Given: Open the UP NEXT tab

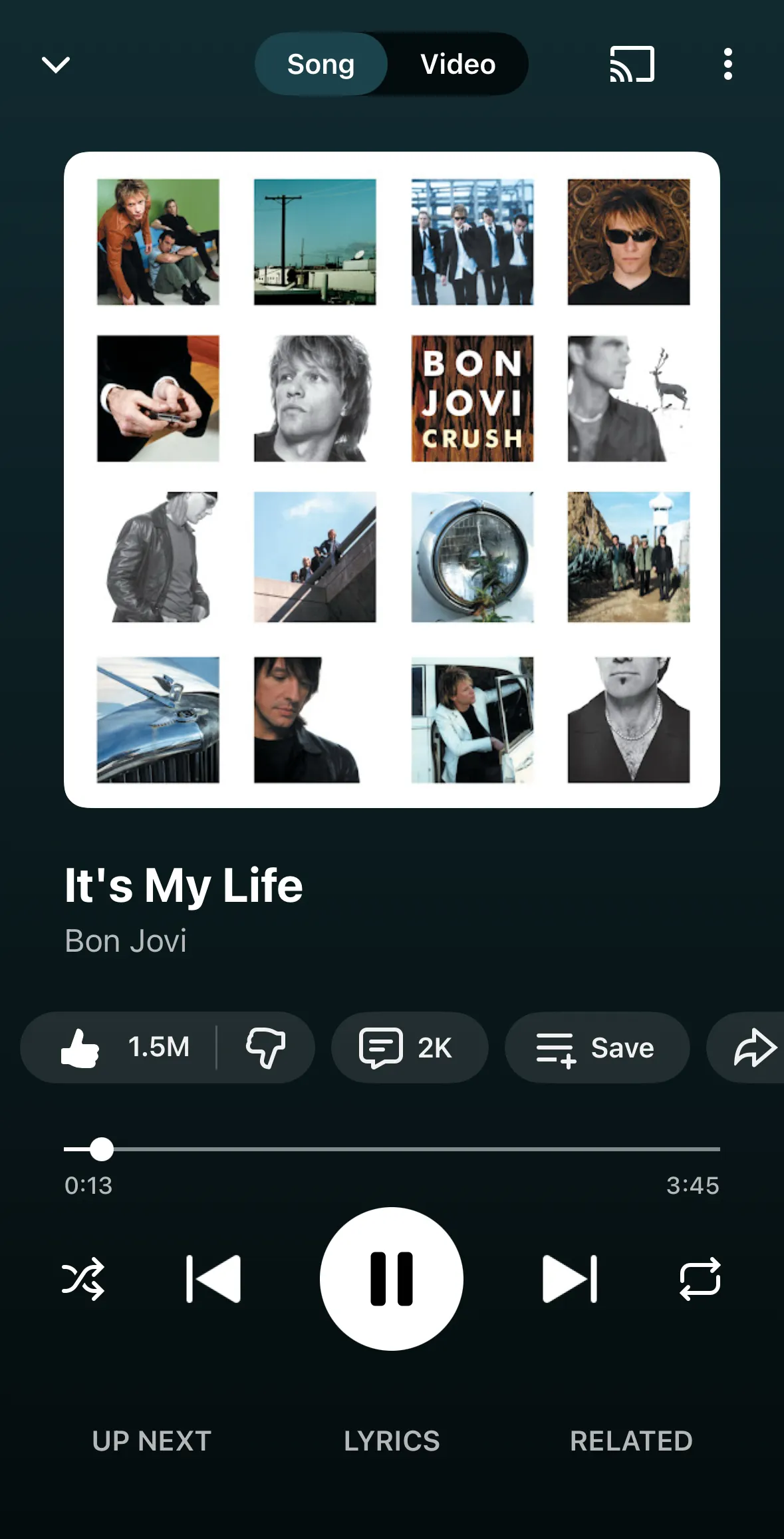Looking at the screenshot, I should [x=152, y=1441].
